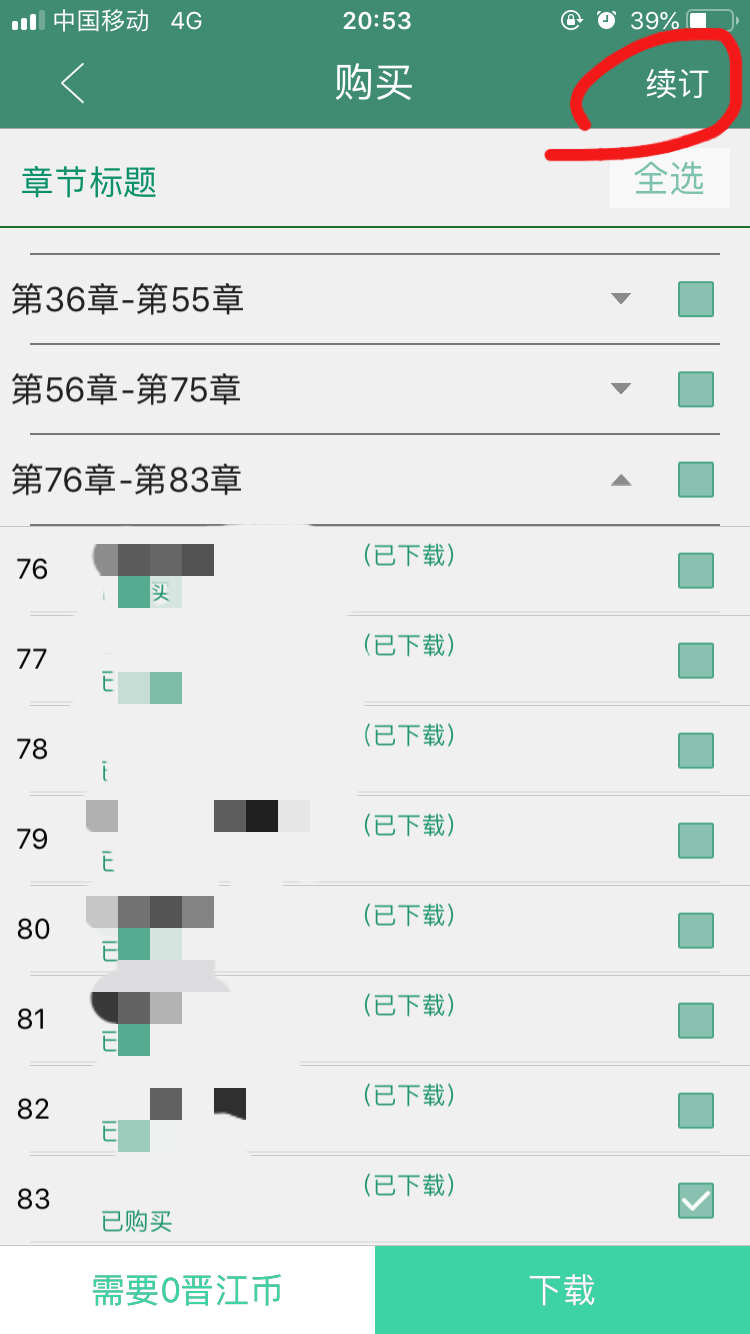Check the box for 第36章-第55章

[696, 299]
